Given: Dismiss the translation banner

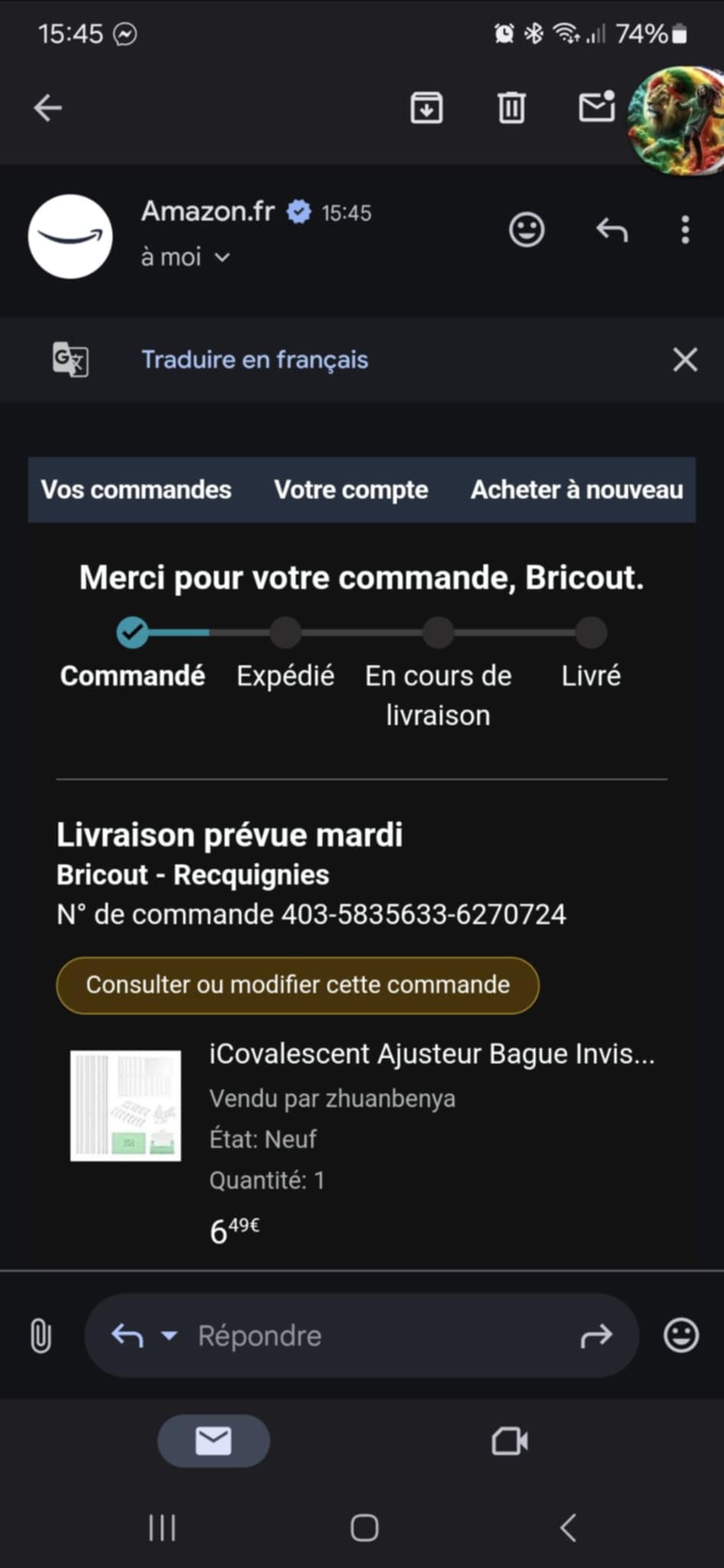Looking at the screenshot, I should [x=684, y=360].
